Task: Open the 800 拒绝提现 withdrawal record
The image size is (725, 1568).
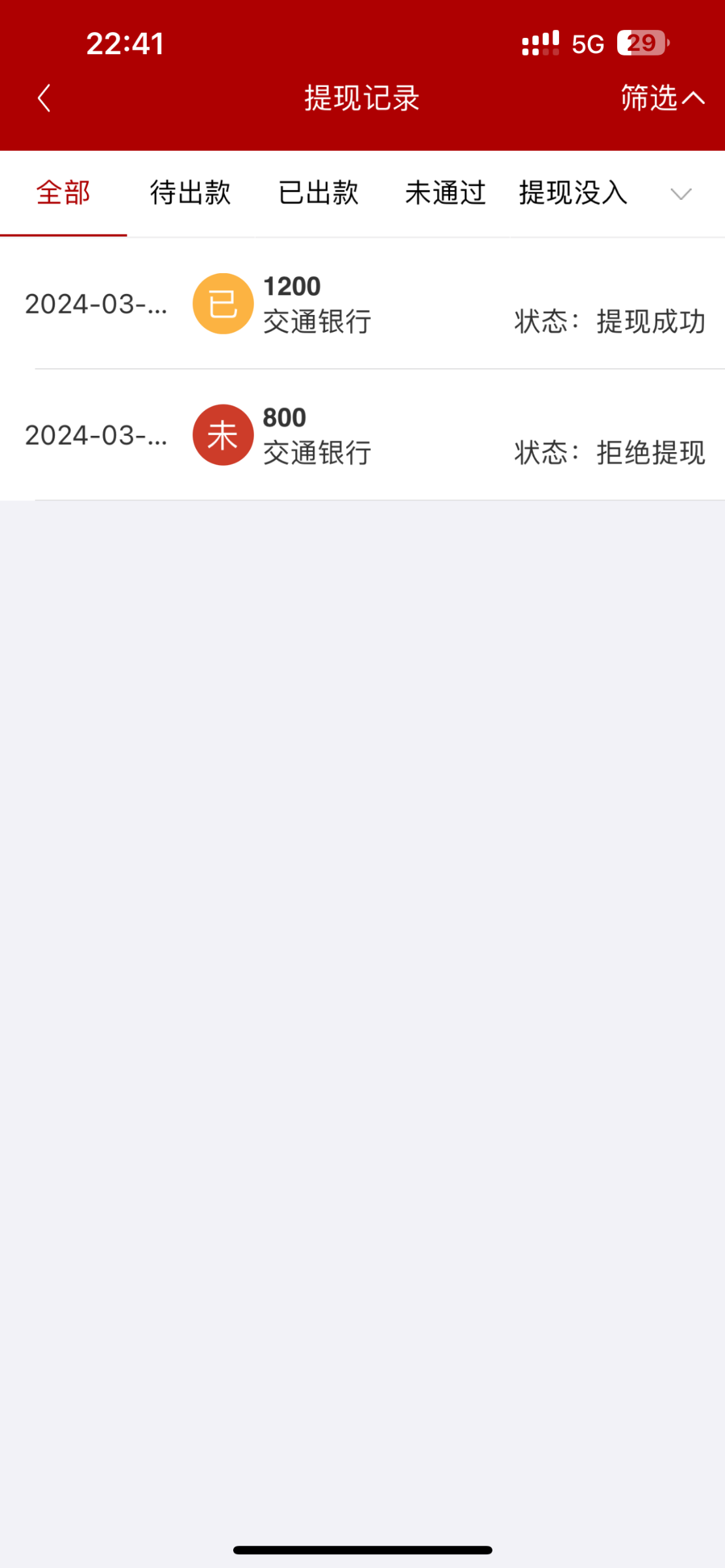Action: (362, 435)
